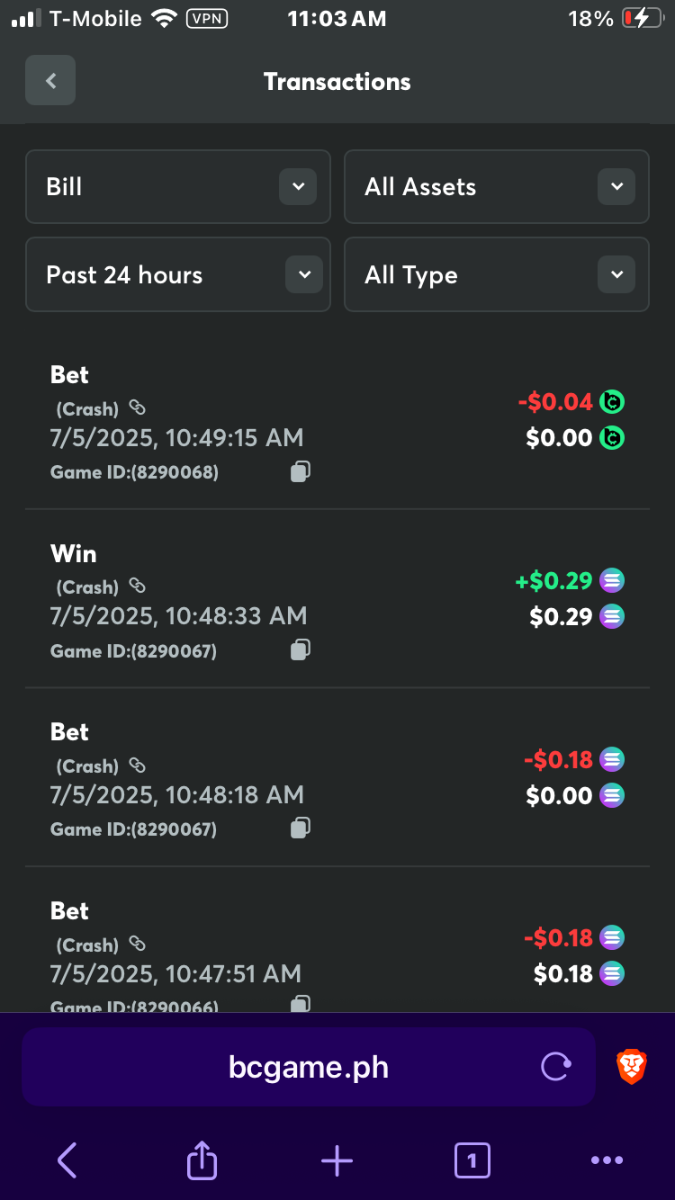This screenshot has width=675, height=1200.
Task: Navigate back in the browser
Action: point(67,1161)
